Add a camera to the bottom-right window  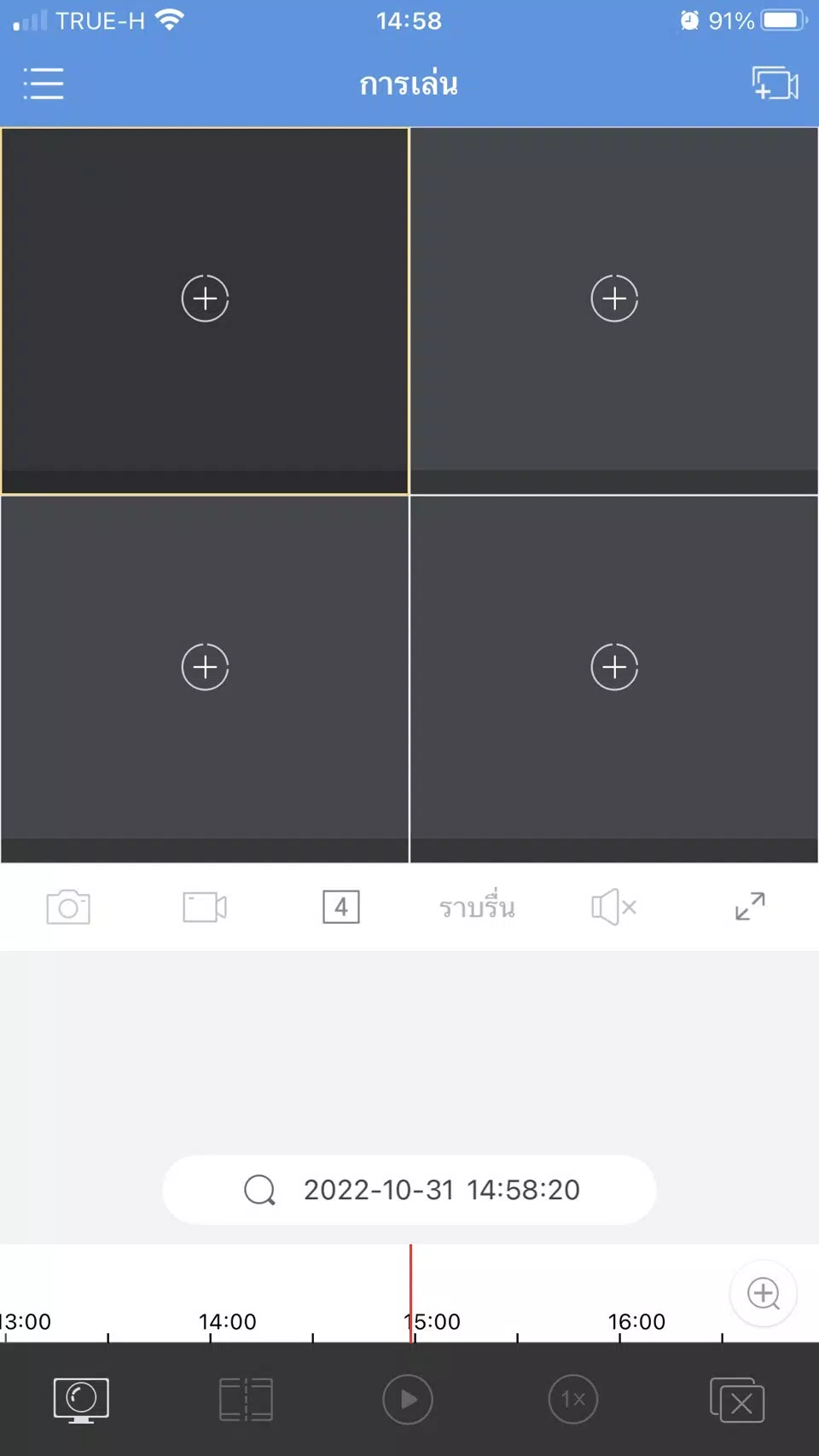(x=614, y=666)
